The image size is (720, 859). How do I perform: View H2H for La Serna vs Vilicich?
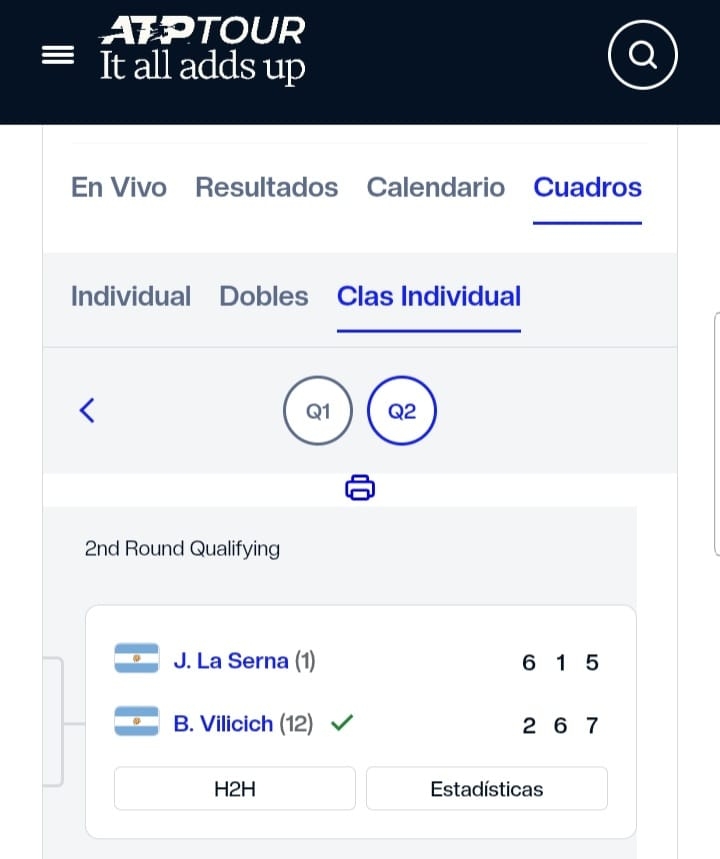pyautogui.click(x=235, y=789)
